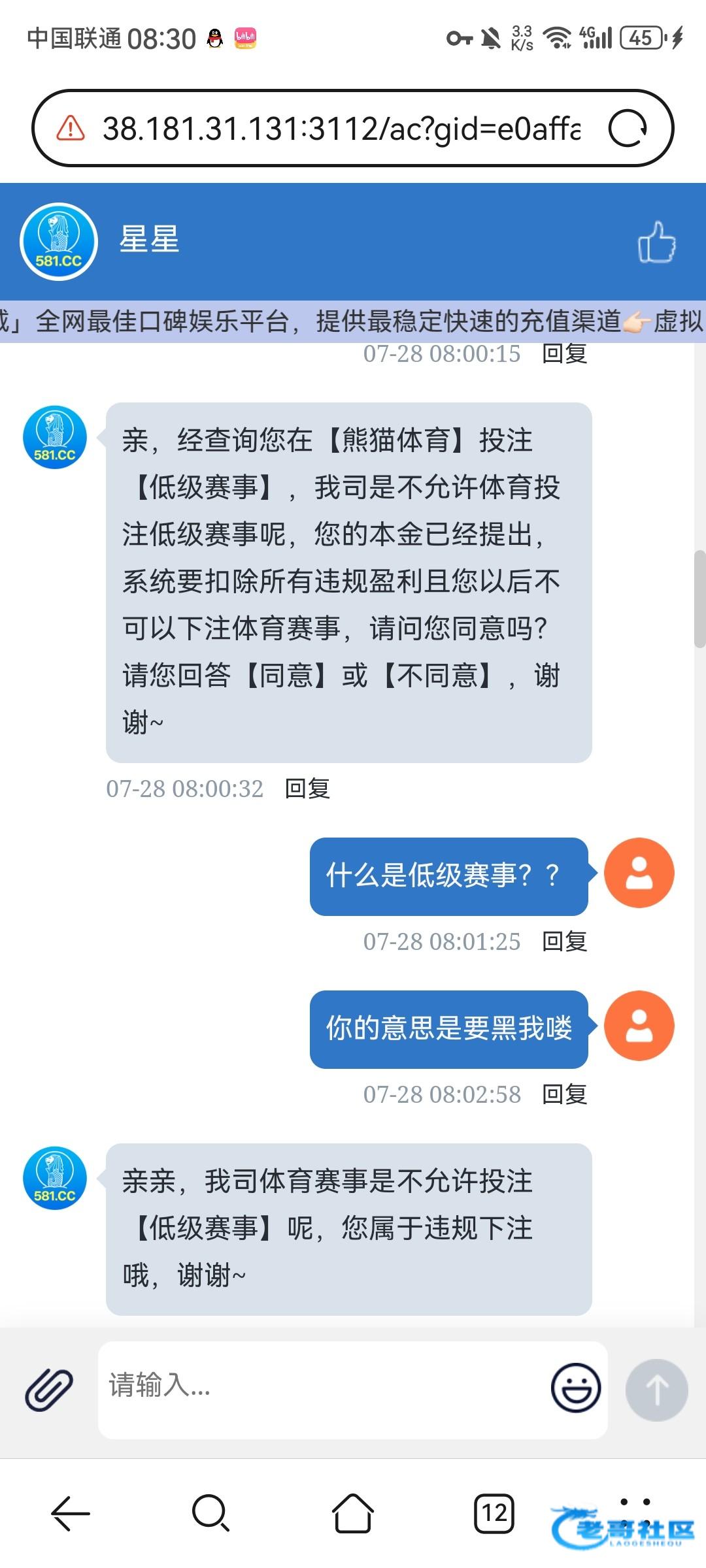Open the emoji picker
Viewport: 706px width, 1568px height.
575,1387
